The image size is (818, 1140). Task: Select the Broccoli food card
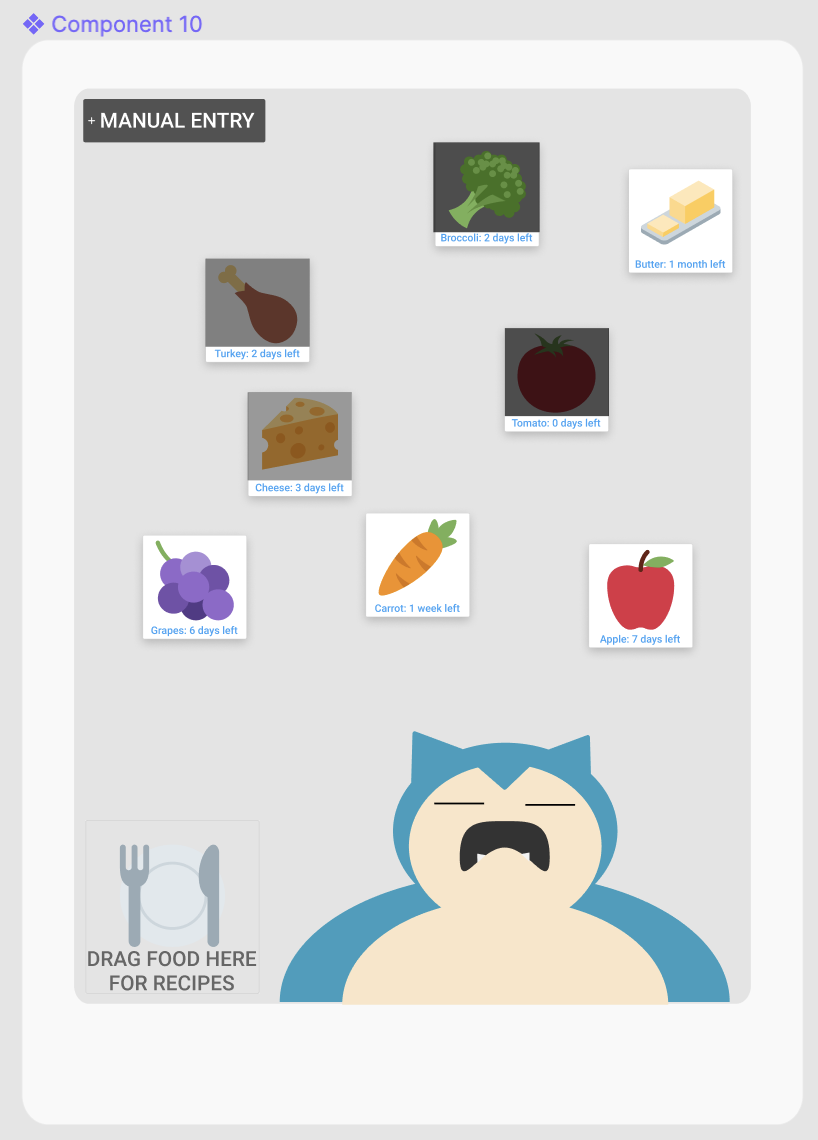pyautogui.click(x=486, y=194)
